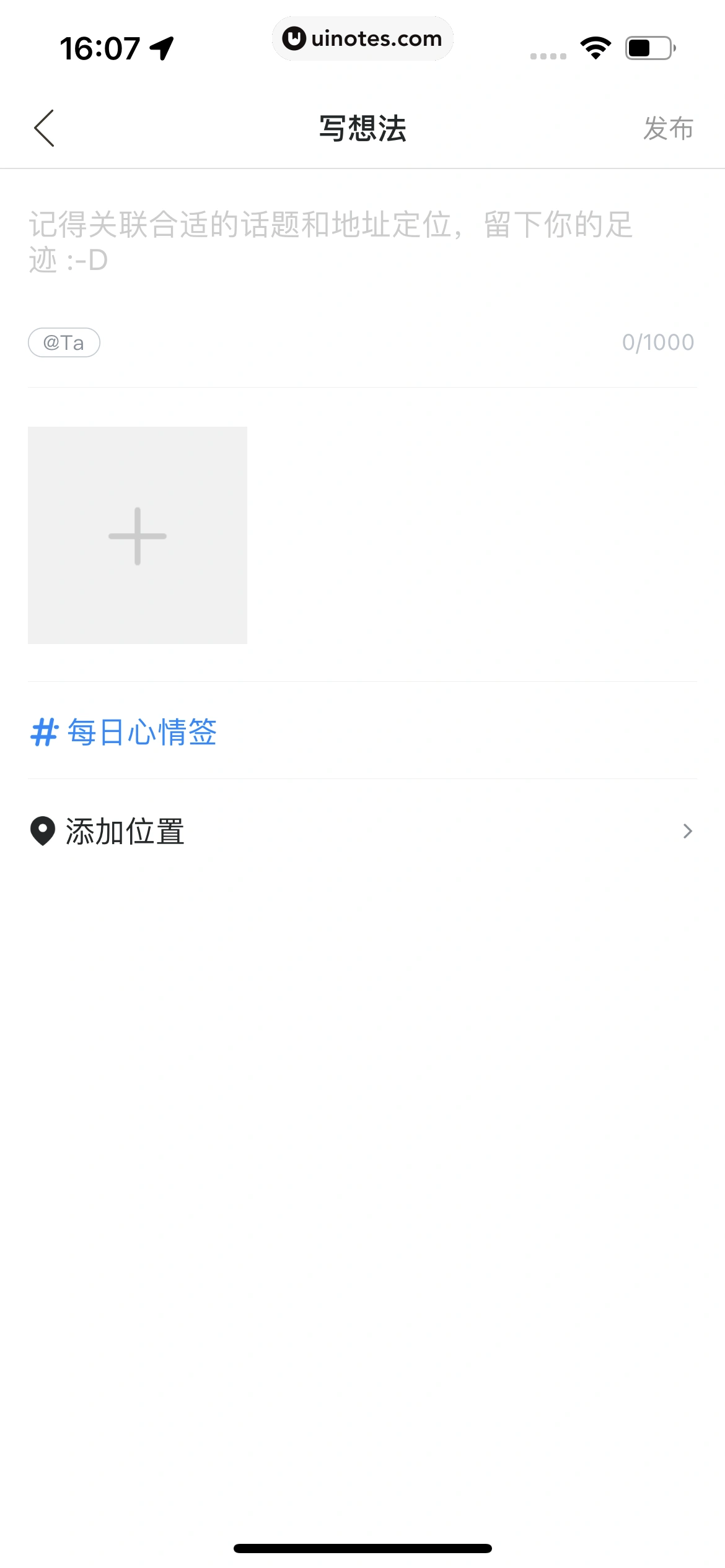Tap @Ta to mention a friend
This screenshot has width=725, height=1568.
tap(64, 342)
